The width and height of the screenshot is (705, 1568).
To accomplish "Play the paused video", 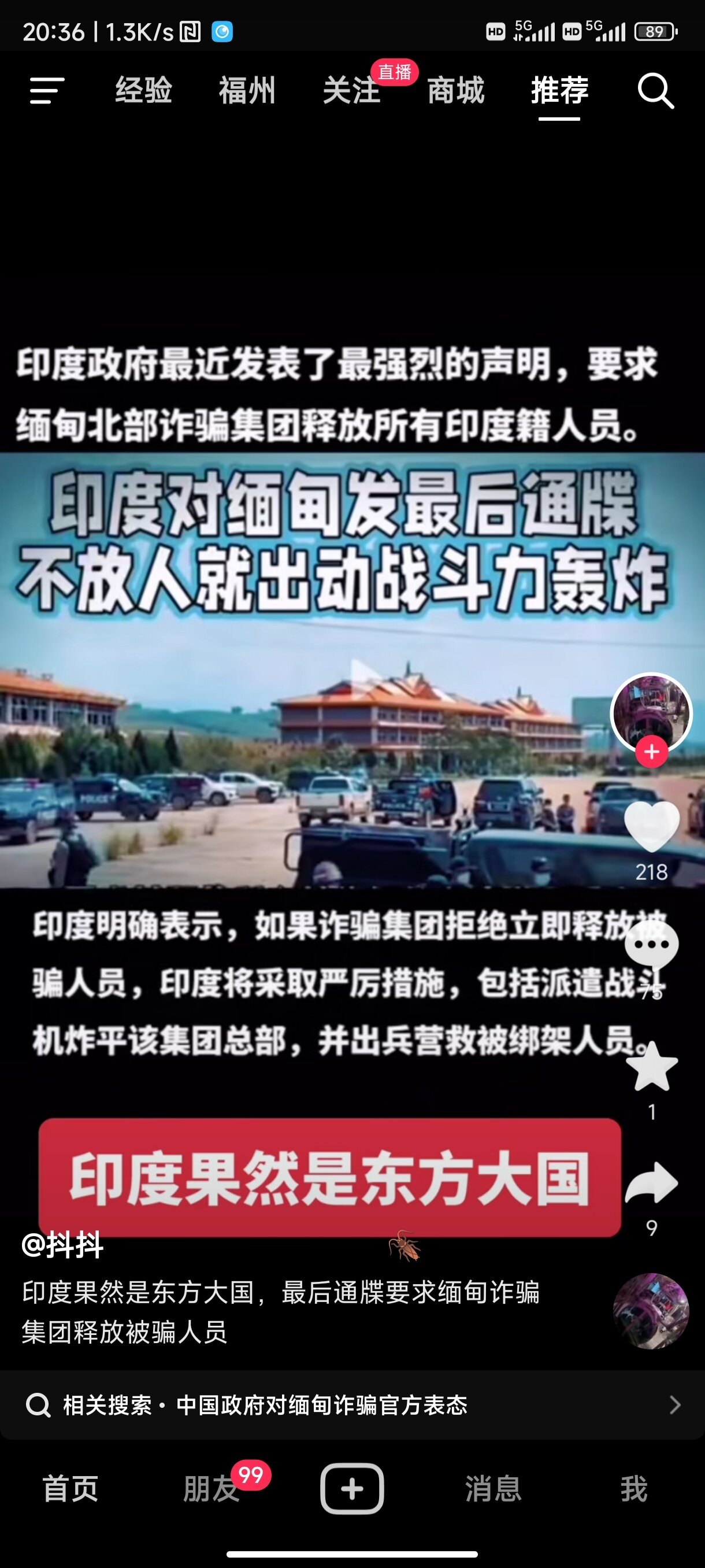I will point(363,676).
